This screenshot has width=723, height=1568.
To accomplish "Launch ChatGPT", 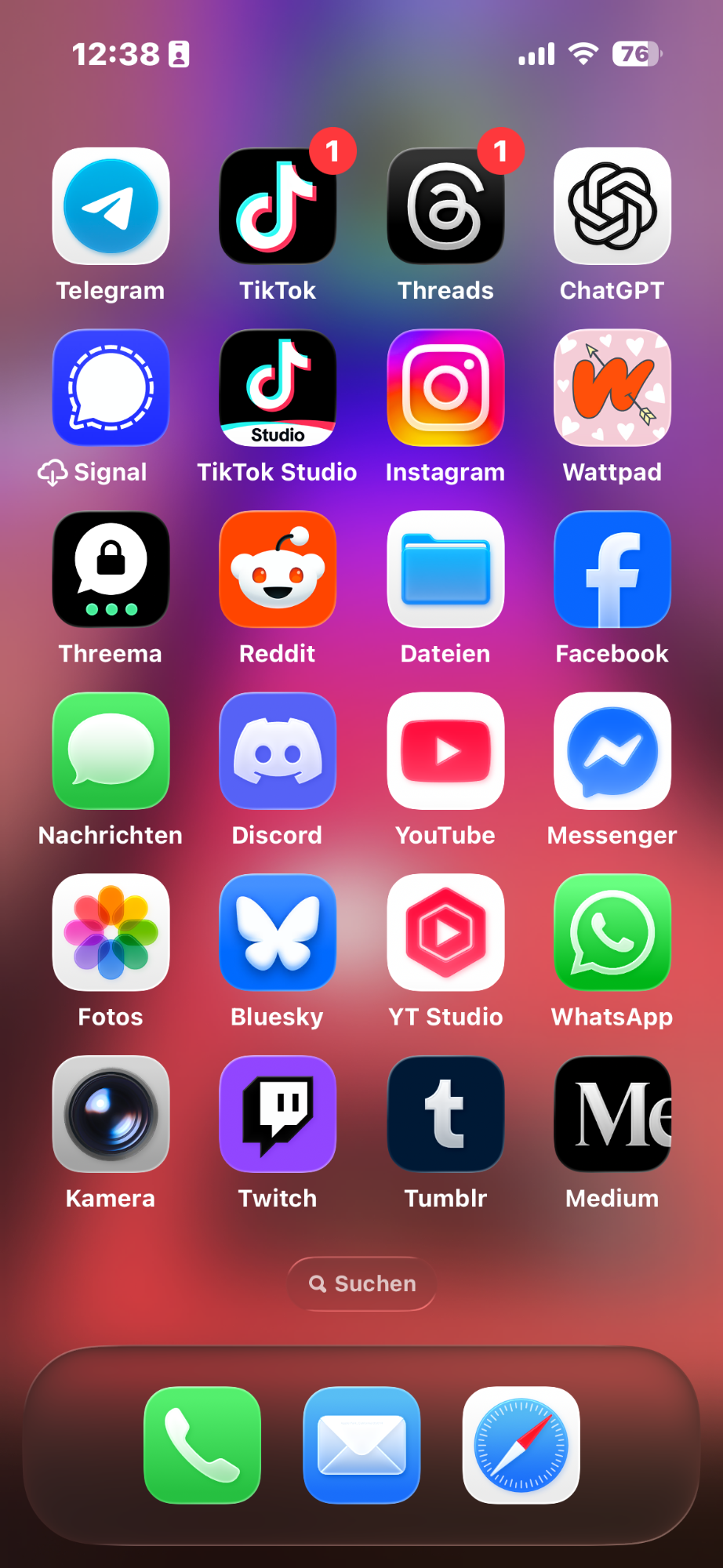I will [x=612, y=206].
